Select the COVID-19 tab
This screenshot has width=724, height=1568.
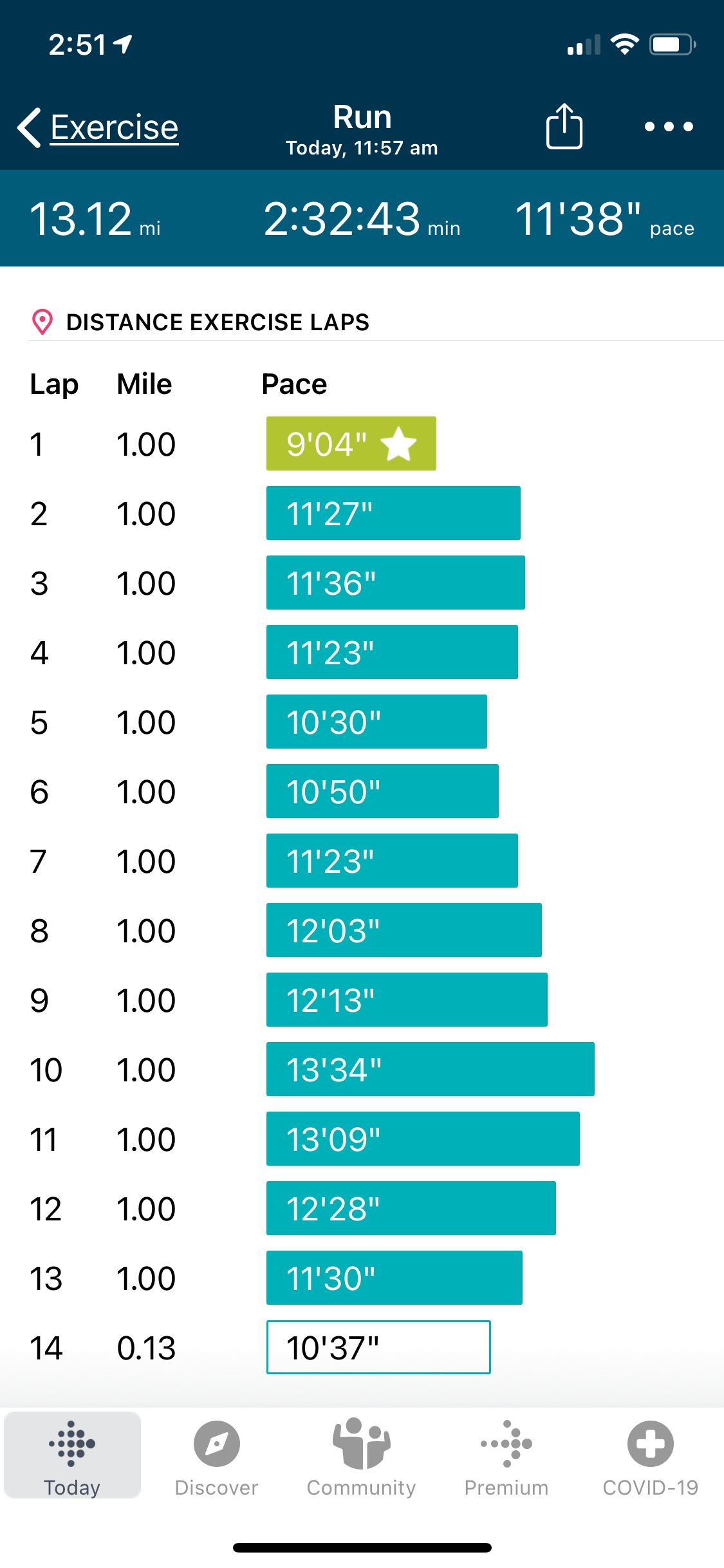pyautogui.click(x=651, y=1459)
